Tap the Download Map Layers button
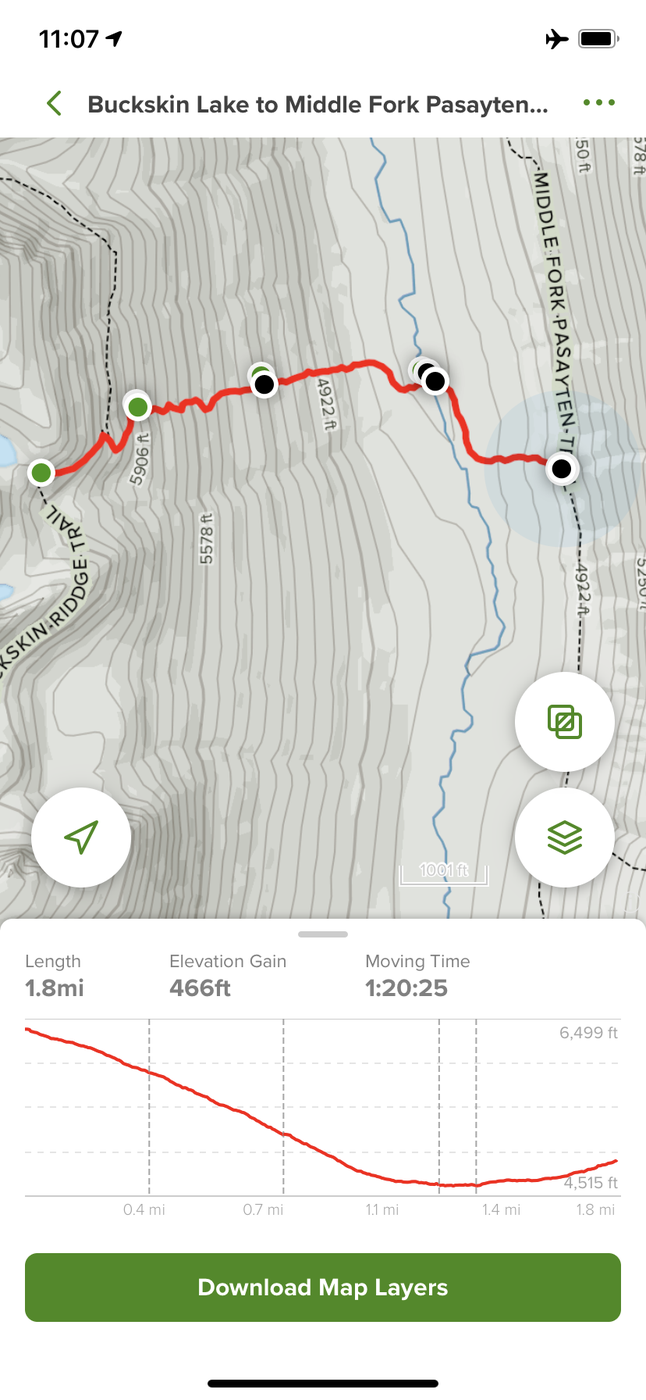This screenshot has width=646, height=1400. [323, 1287]
